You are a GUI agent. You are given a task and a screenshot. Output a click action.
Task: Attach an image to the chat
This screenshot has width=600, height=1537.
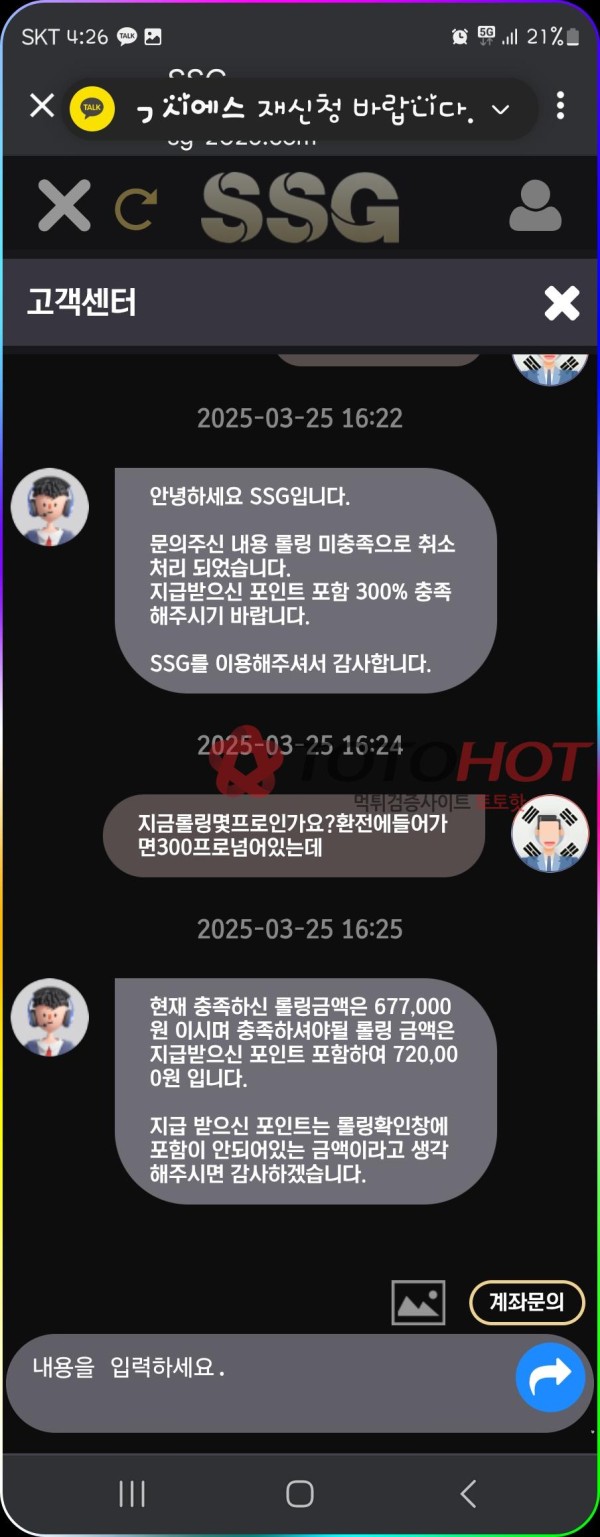click(x=418, y=1302)
